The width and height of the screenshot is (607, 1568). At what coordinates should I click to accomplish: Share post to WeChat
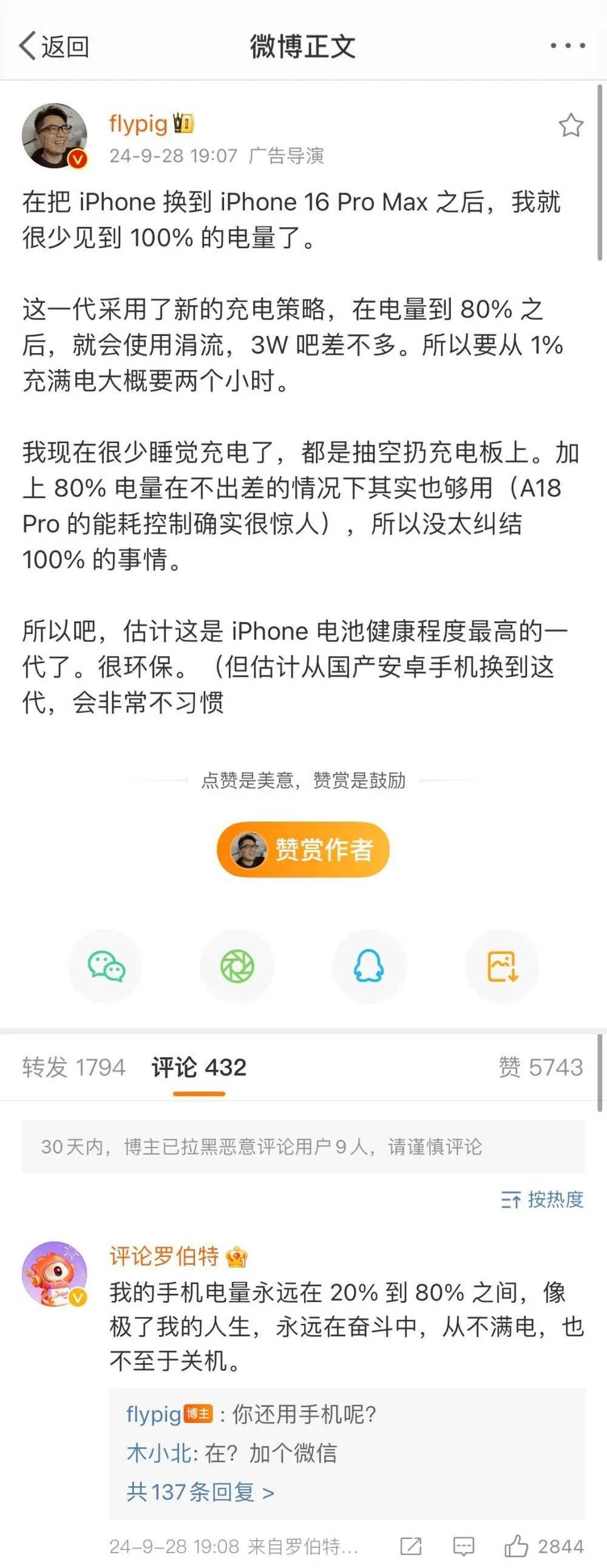click(106, 966)
